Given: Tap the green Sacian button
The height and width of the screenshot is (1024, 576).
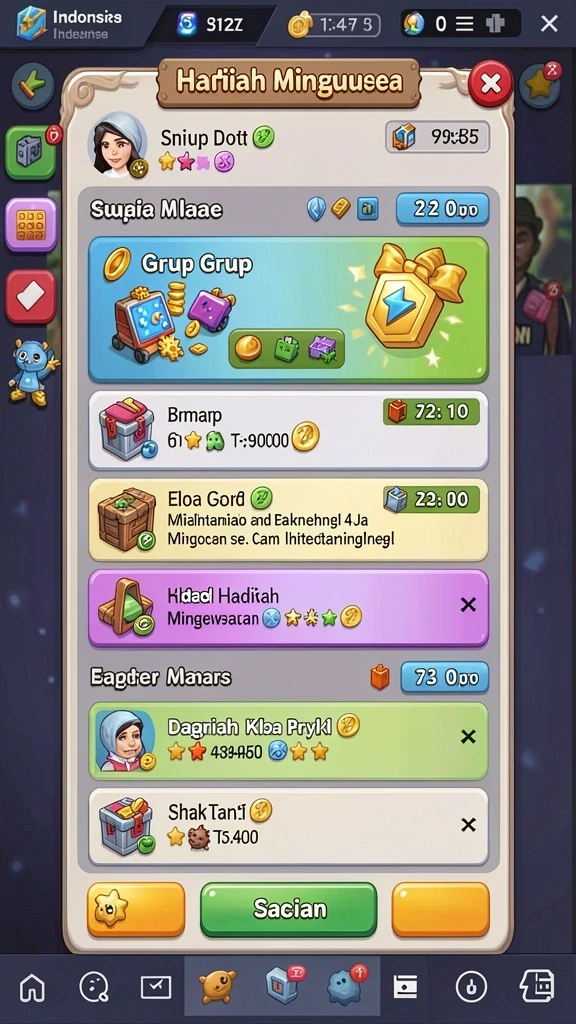Looking at the screenshot, I should click(x=289, y=909).
